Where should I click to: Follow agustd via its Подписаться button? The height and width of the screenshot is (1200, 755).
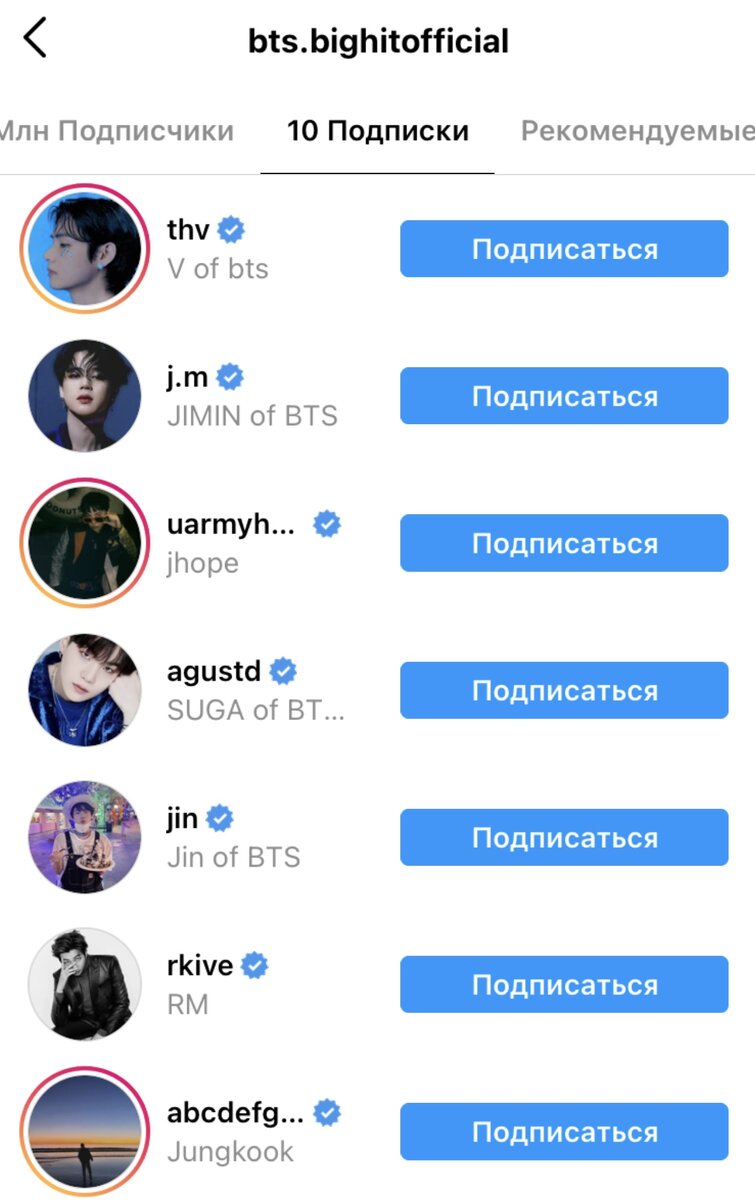[563, 690]
